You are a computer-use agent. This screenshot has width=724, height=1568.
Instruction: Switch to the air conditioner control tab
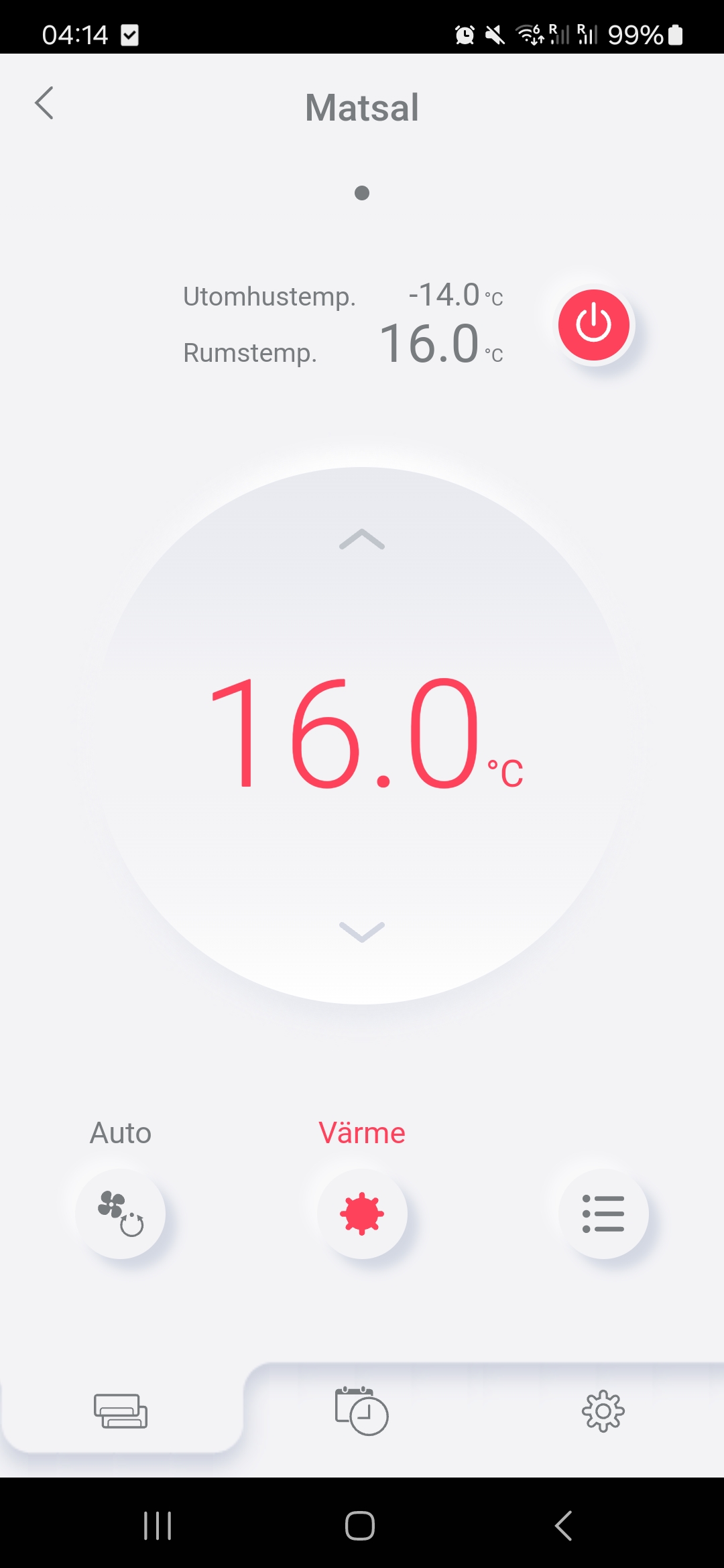click(121, 1411)
